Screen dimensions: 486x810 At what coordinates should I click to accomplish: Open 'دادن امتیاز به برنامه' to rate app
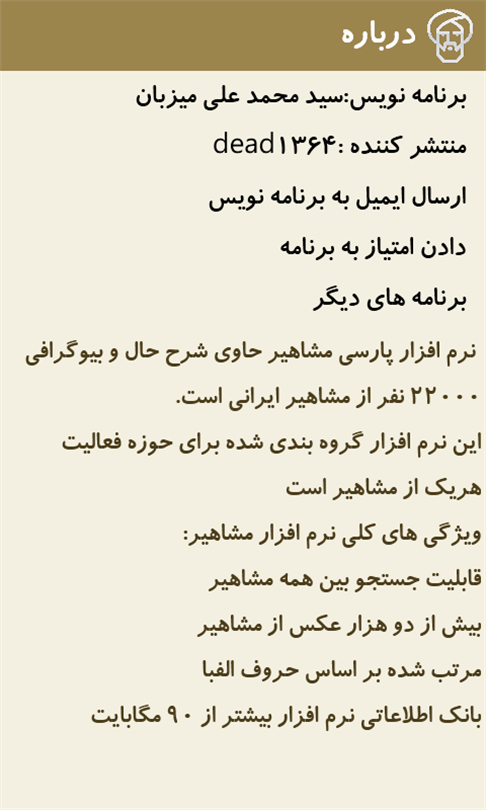click(373, 247)
